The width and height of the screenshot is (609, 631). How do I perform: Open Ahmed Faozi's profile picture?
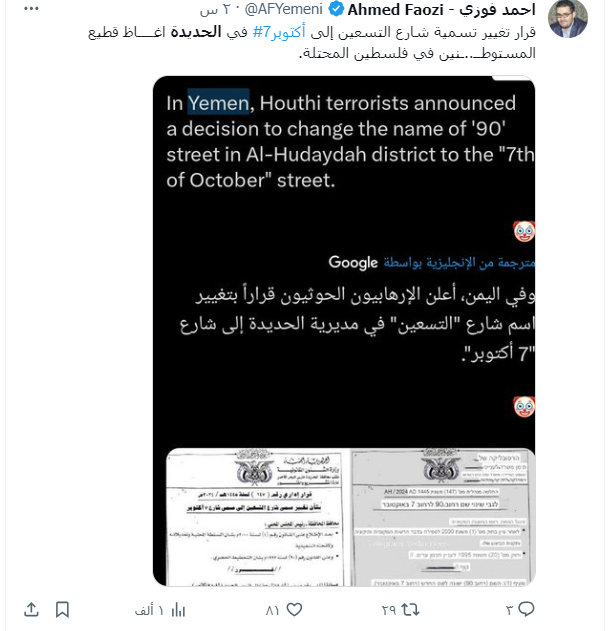pos(568,19)
